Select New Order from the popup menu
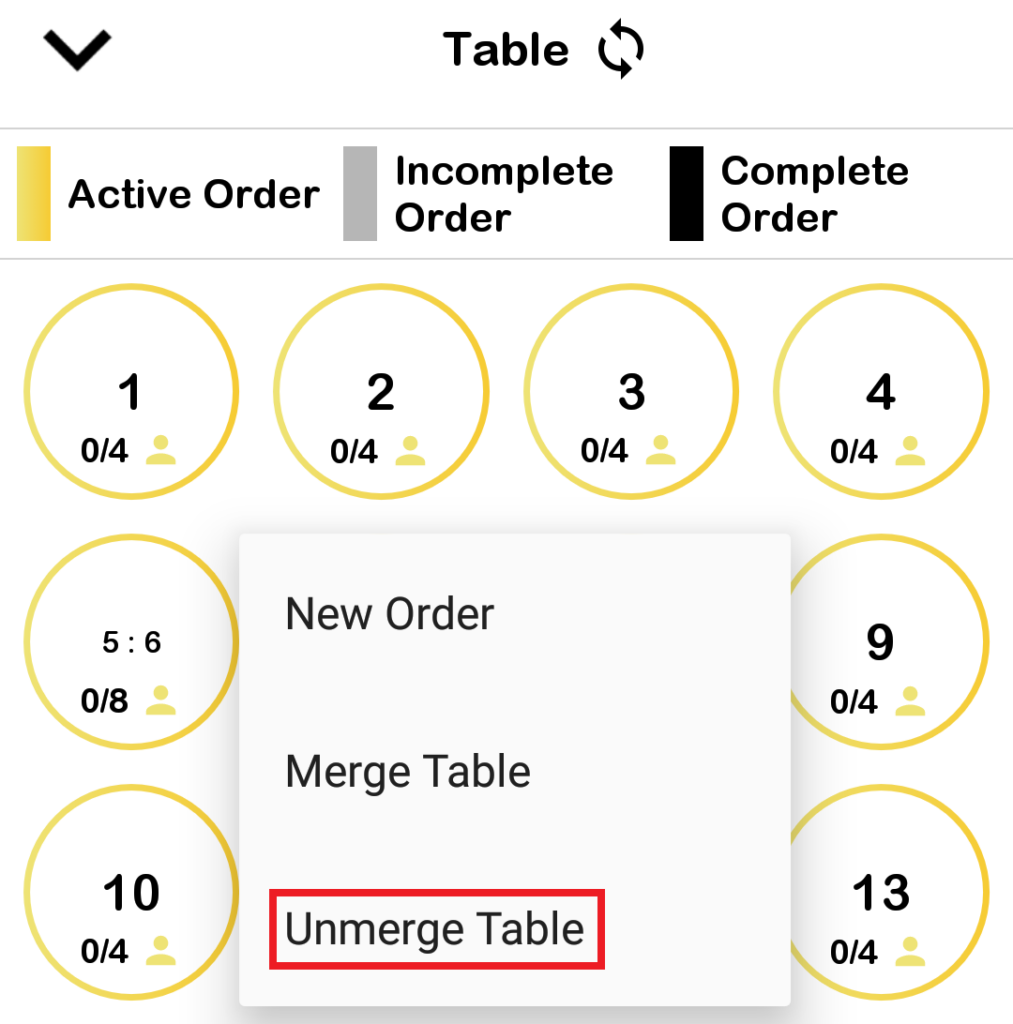This screenshot has height=1024, width=1013. tap(389, 613)
